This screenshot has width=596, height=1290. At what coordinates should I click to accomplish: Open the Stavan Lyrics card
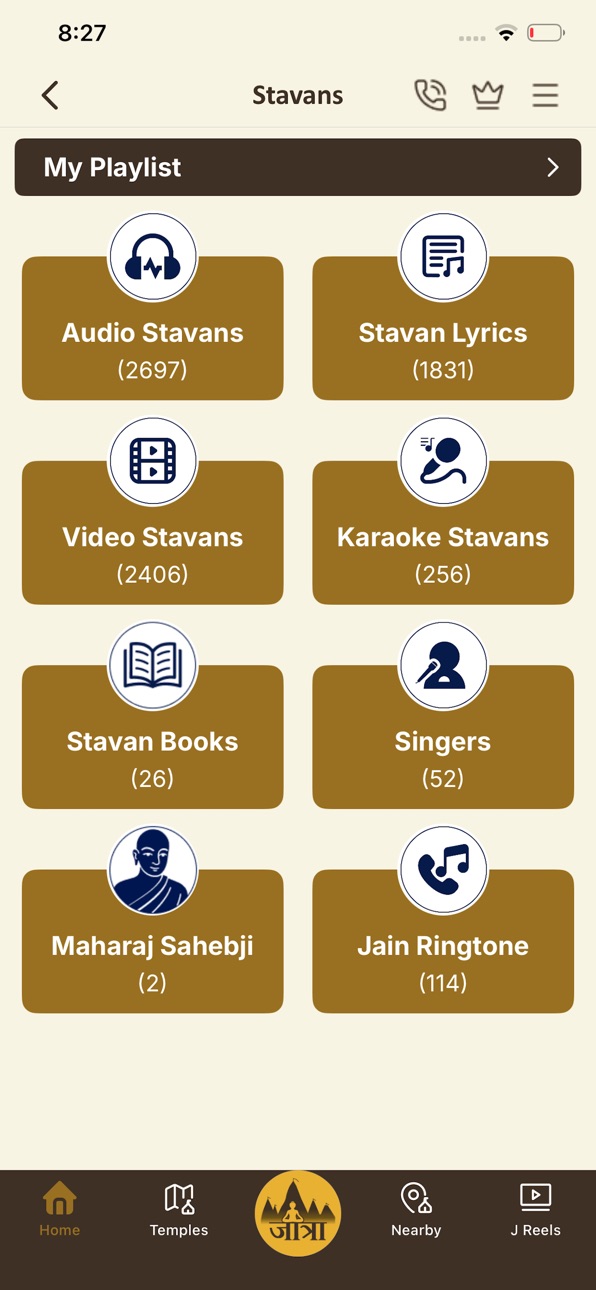click(443, 328)
